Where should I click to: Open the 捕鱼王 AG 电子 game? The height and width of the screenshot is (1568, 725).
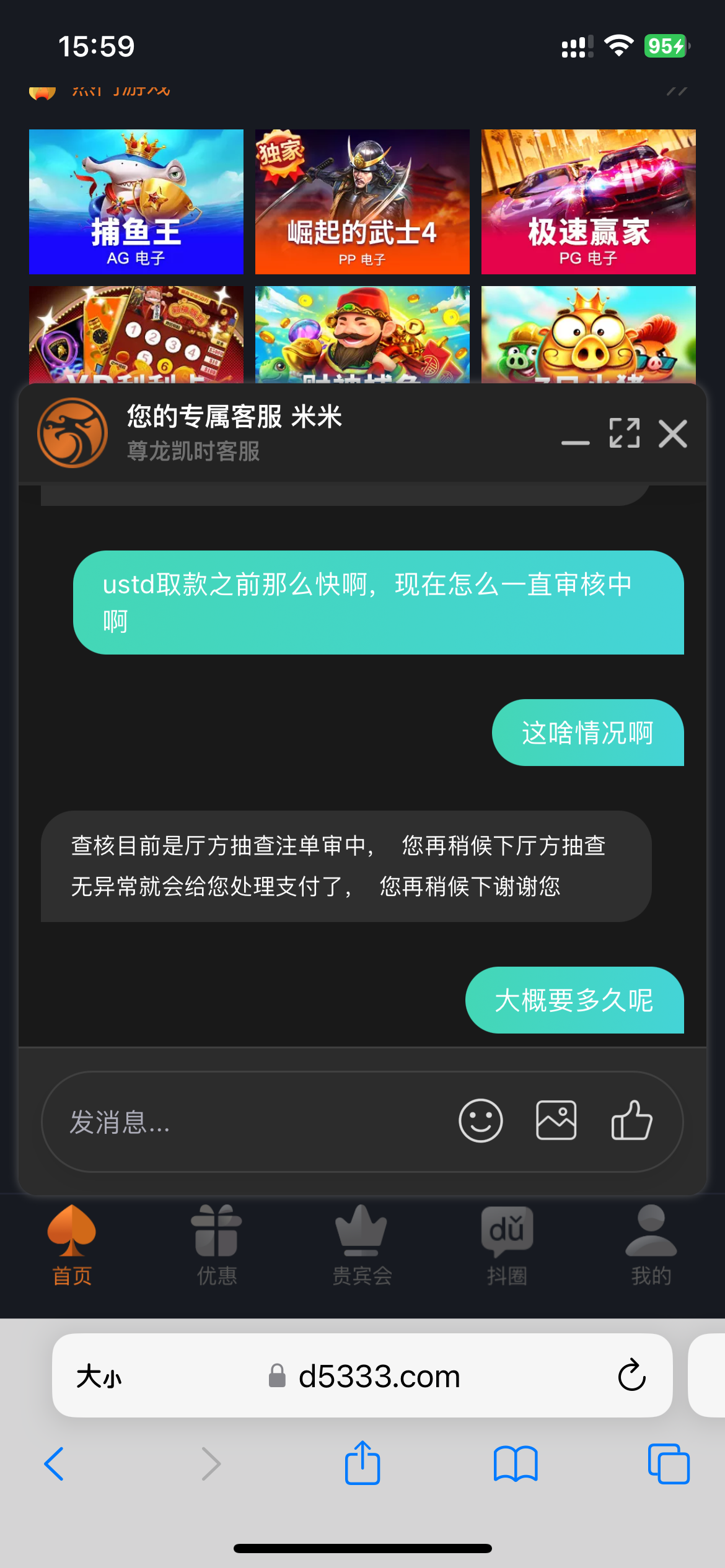(x=136, y=202)
